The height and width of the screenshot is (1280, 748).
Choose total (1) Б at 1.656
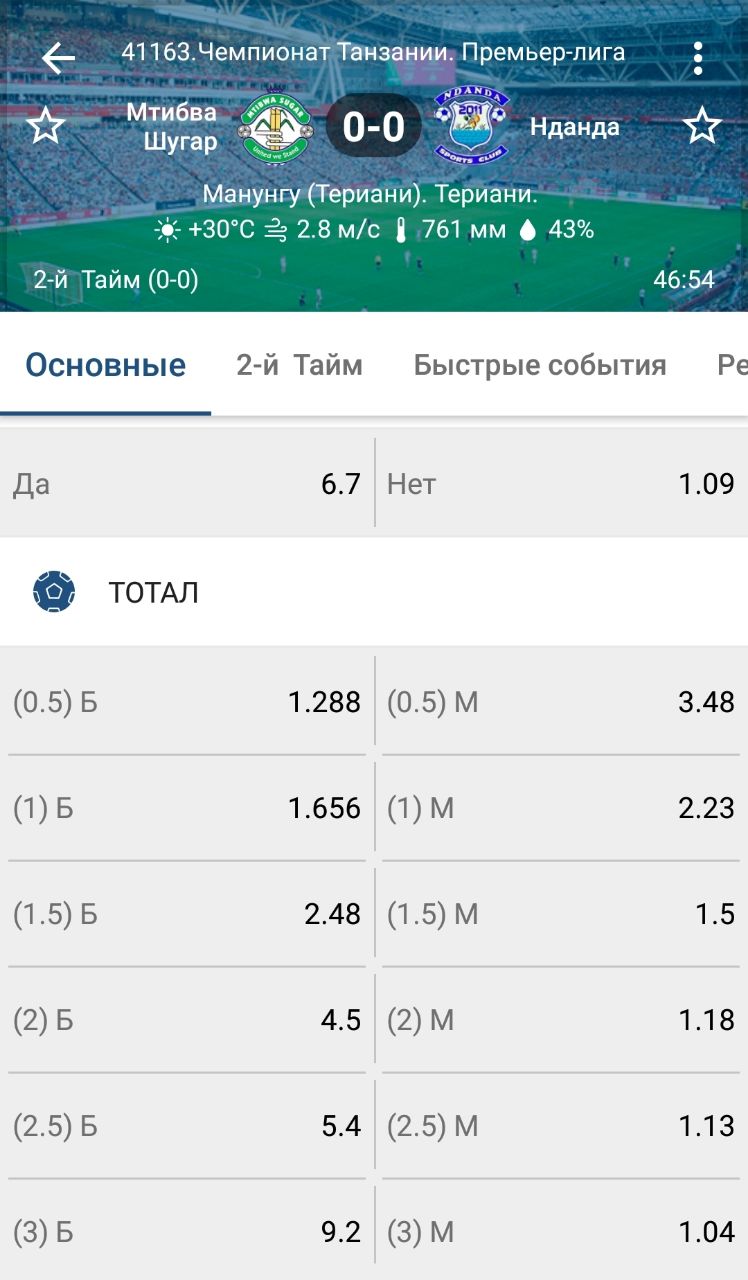(x=187, y=808)
